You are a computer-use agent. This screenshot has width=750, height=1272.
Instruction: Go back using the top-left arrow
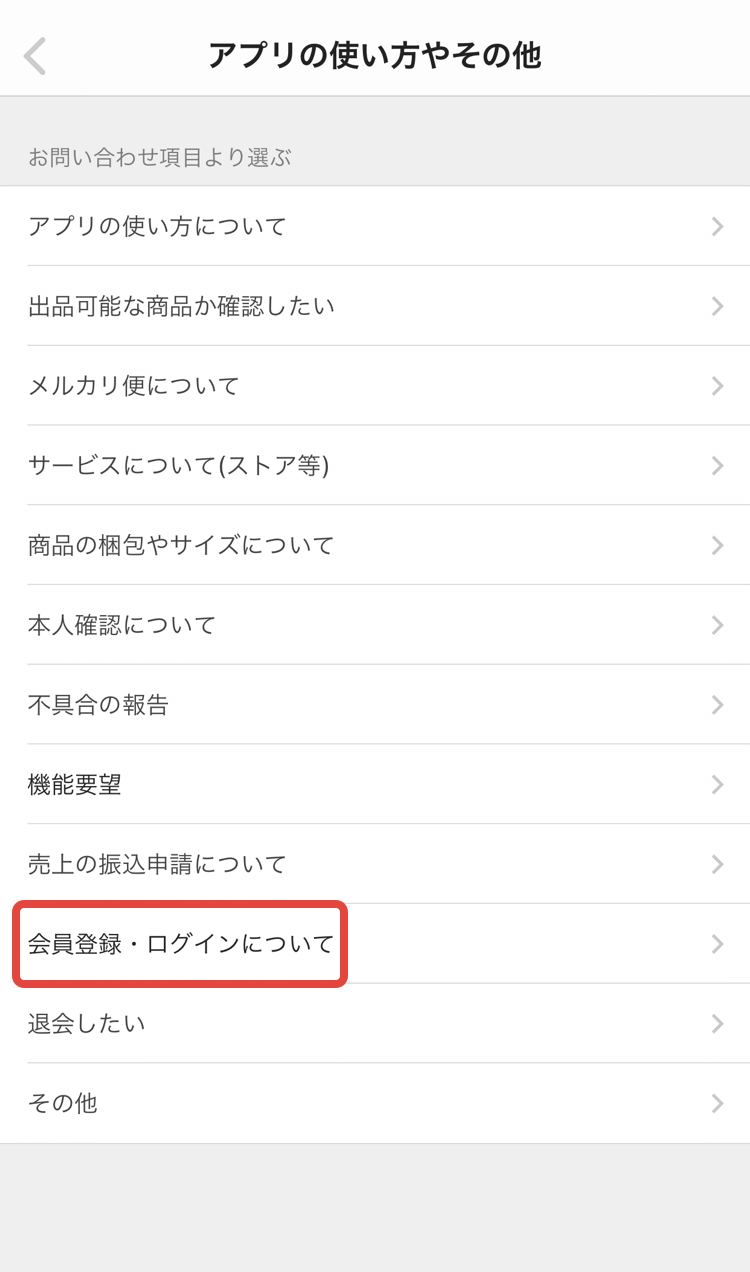coord(35,56)
